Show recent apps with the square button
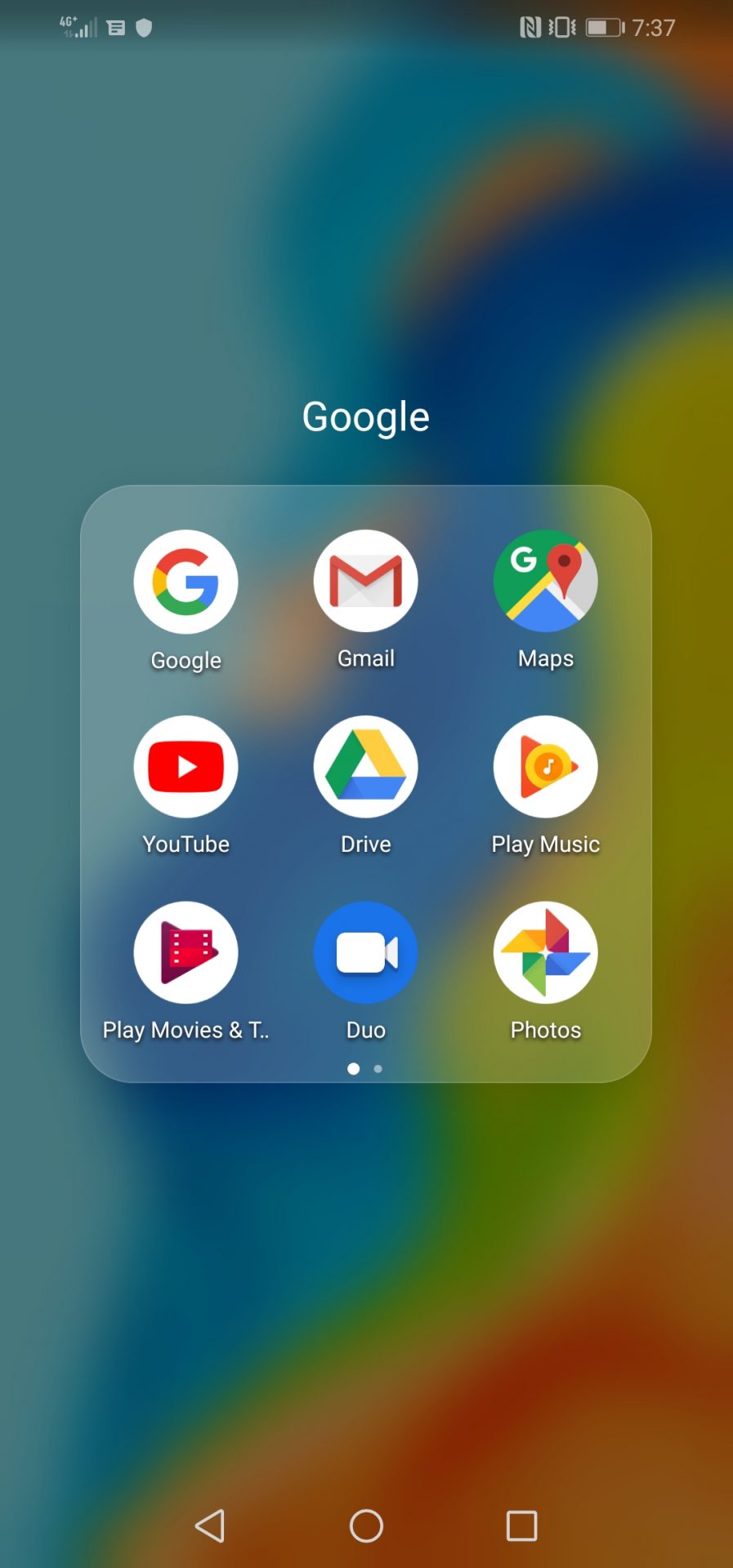The width and height of the screenshot is (733, 1568). click(522, 1526)
